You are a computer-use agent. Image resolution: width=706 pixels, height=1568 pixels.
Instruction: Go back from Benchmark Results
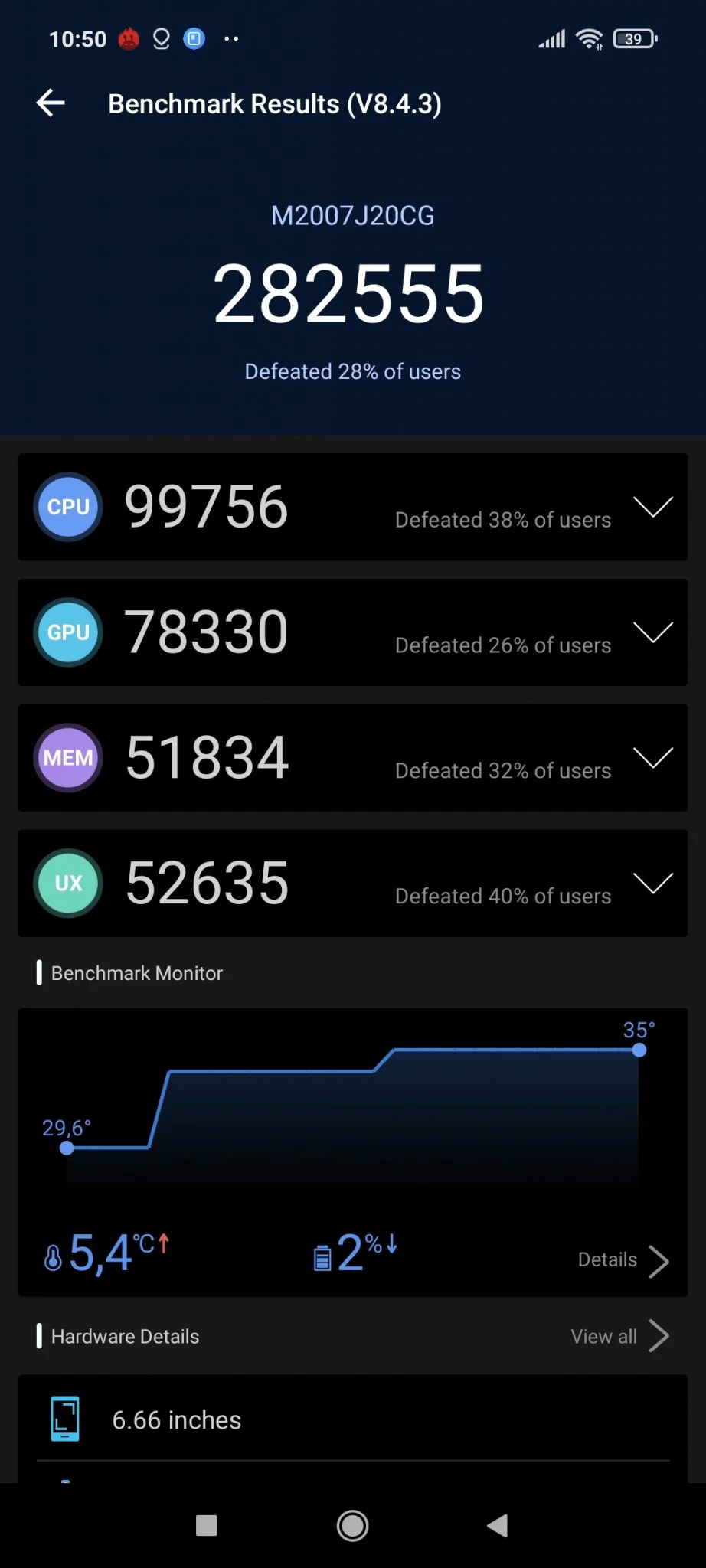pyautogui.click(x=51, y=103)
